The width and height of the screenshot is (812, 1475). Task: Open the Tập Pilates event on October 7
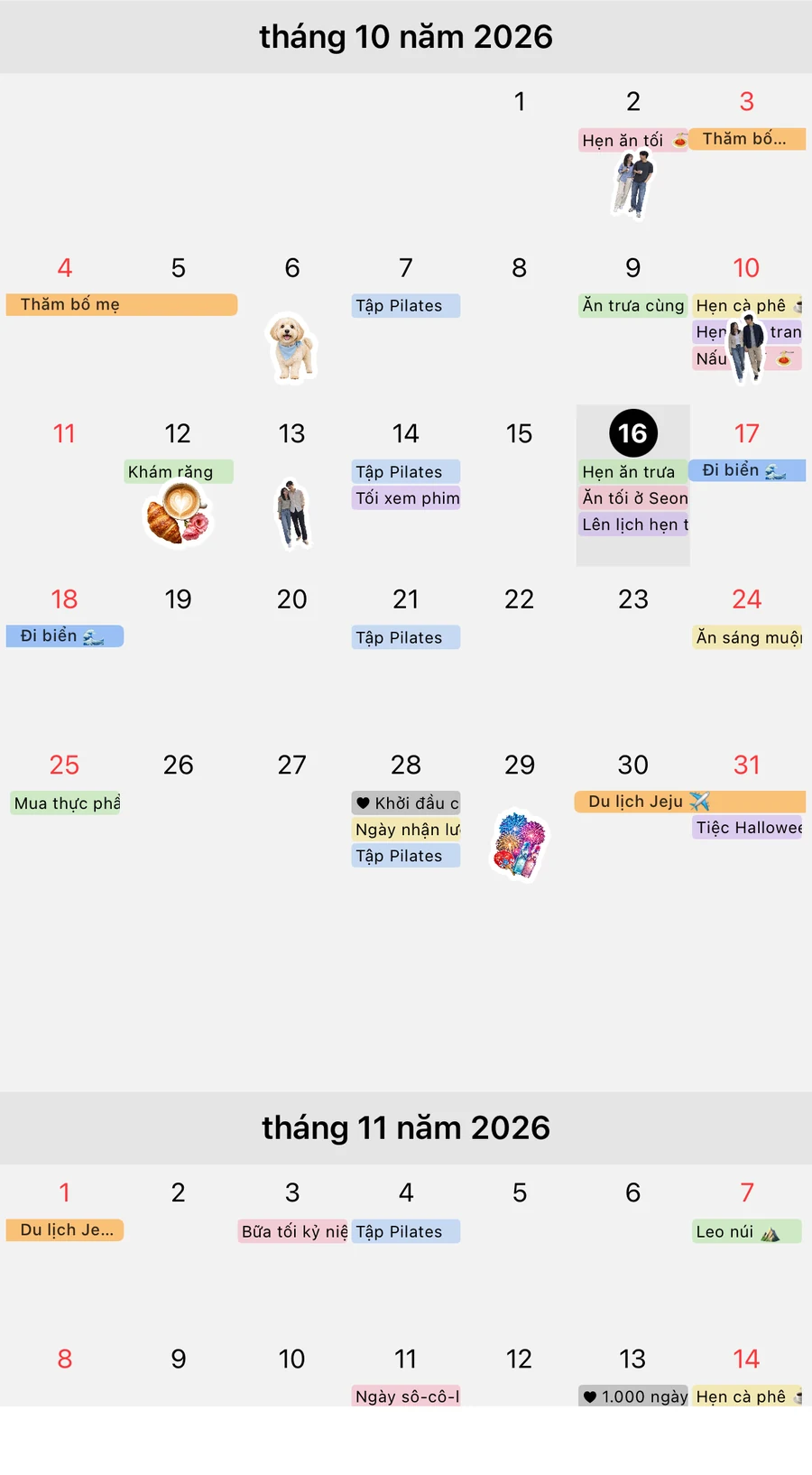[x=406, y=306]
